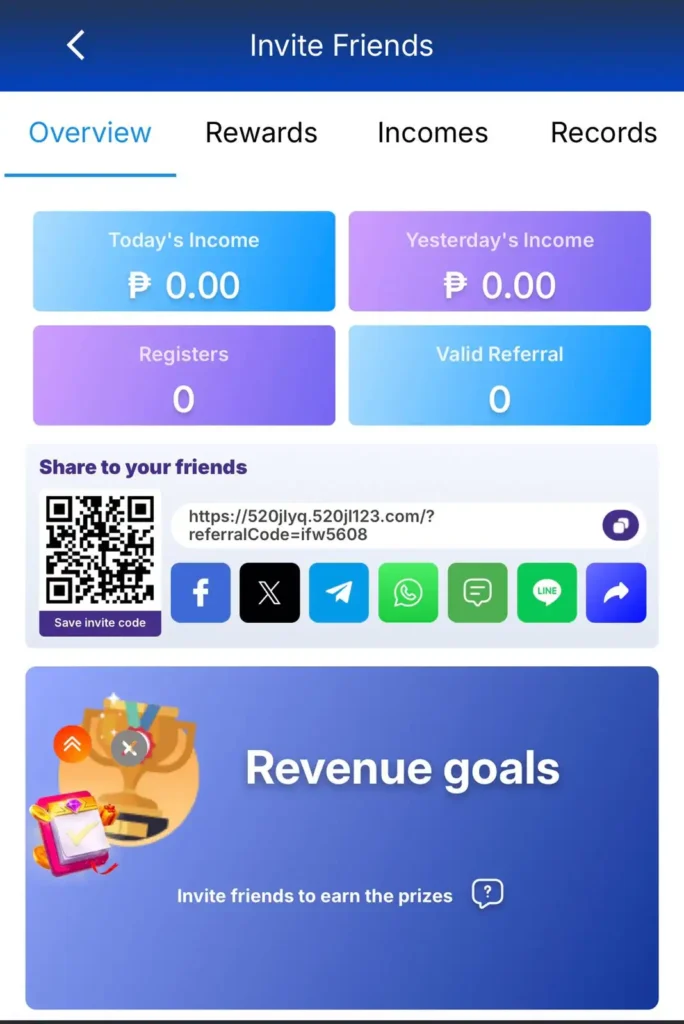The height and width of the screenshot is (1024, 684).
Task: Copy the referral link
Action: 620,525
